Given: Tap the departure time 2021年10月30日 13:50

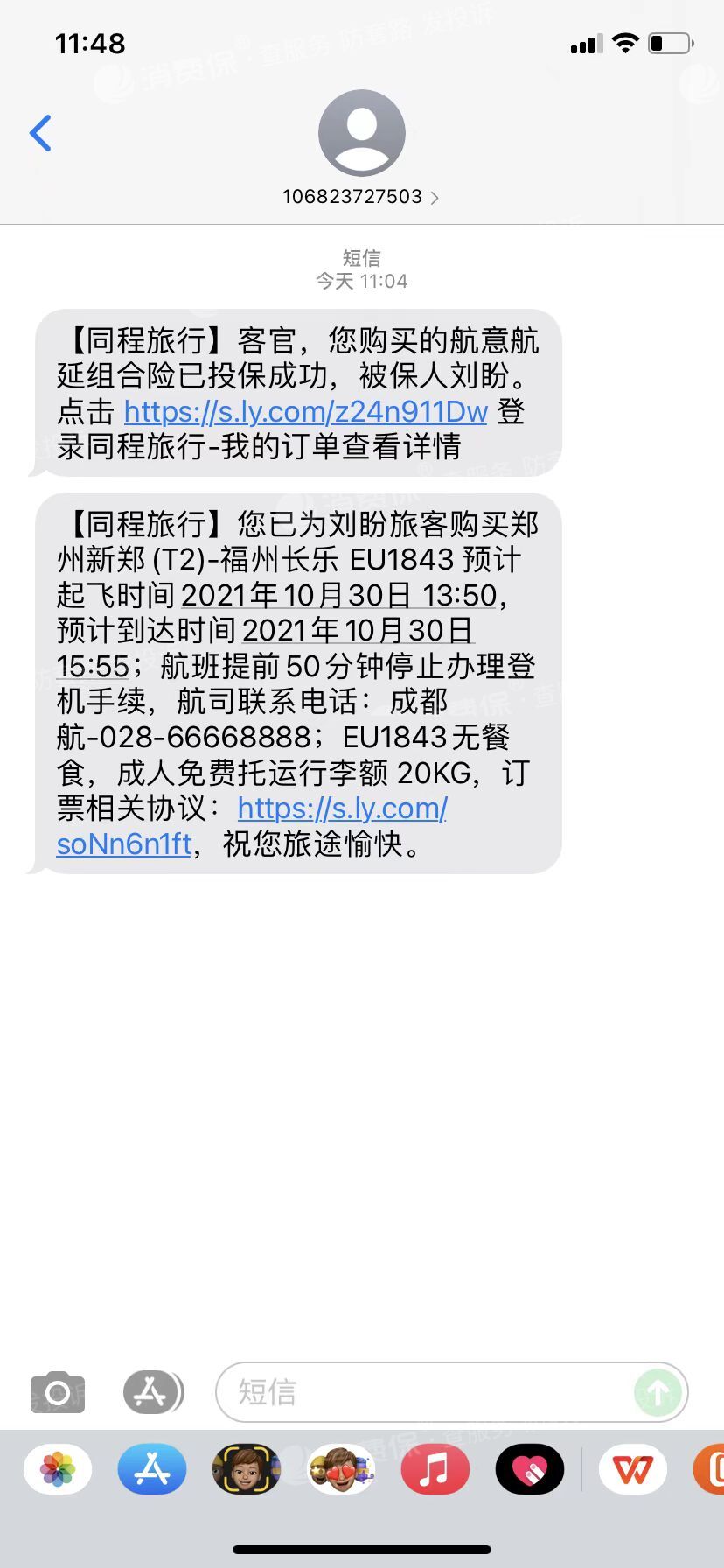Looking at the screenshot, I should point(338,595).
